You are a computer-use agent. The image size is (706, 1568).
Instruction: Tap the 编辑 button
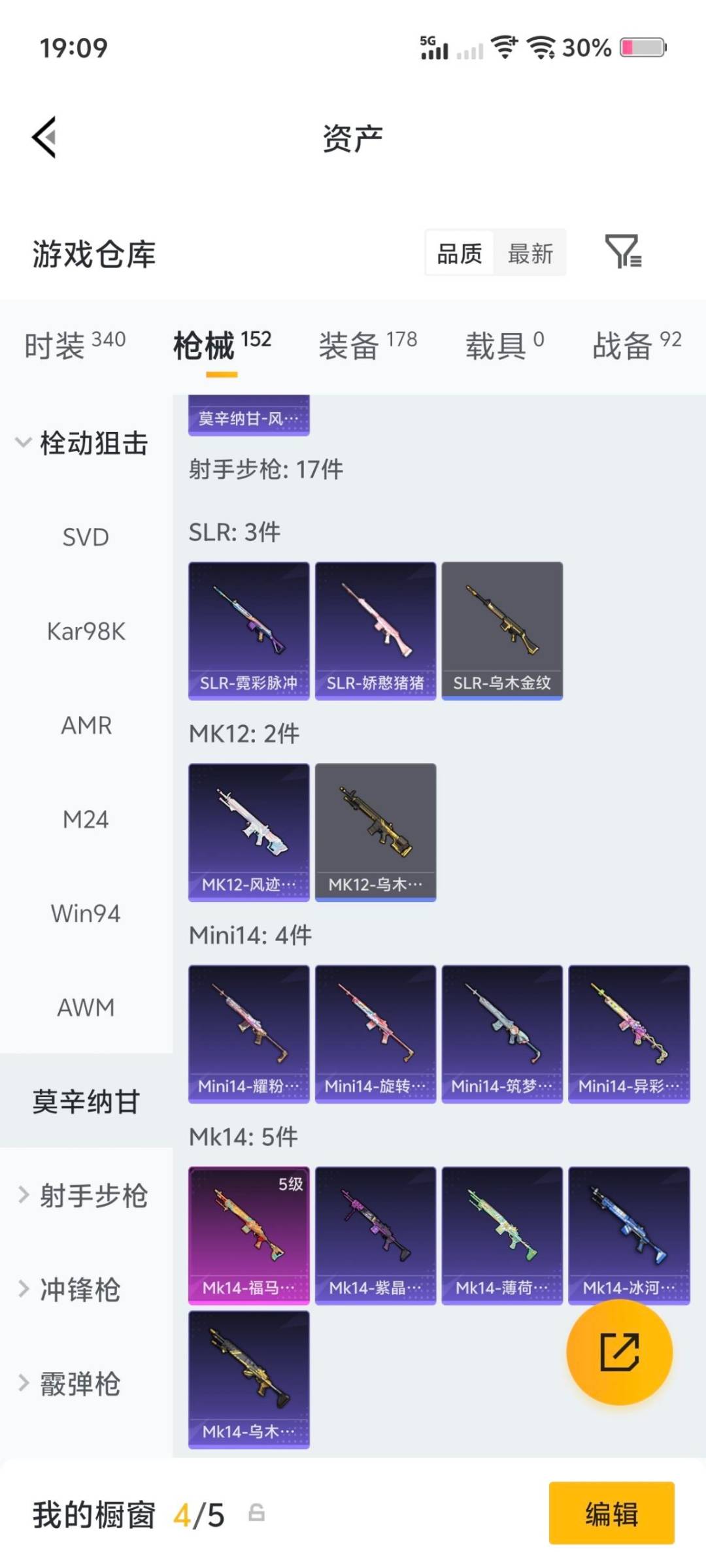[611, 1517]
